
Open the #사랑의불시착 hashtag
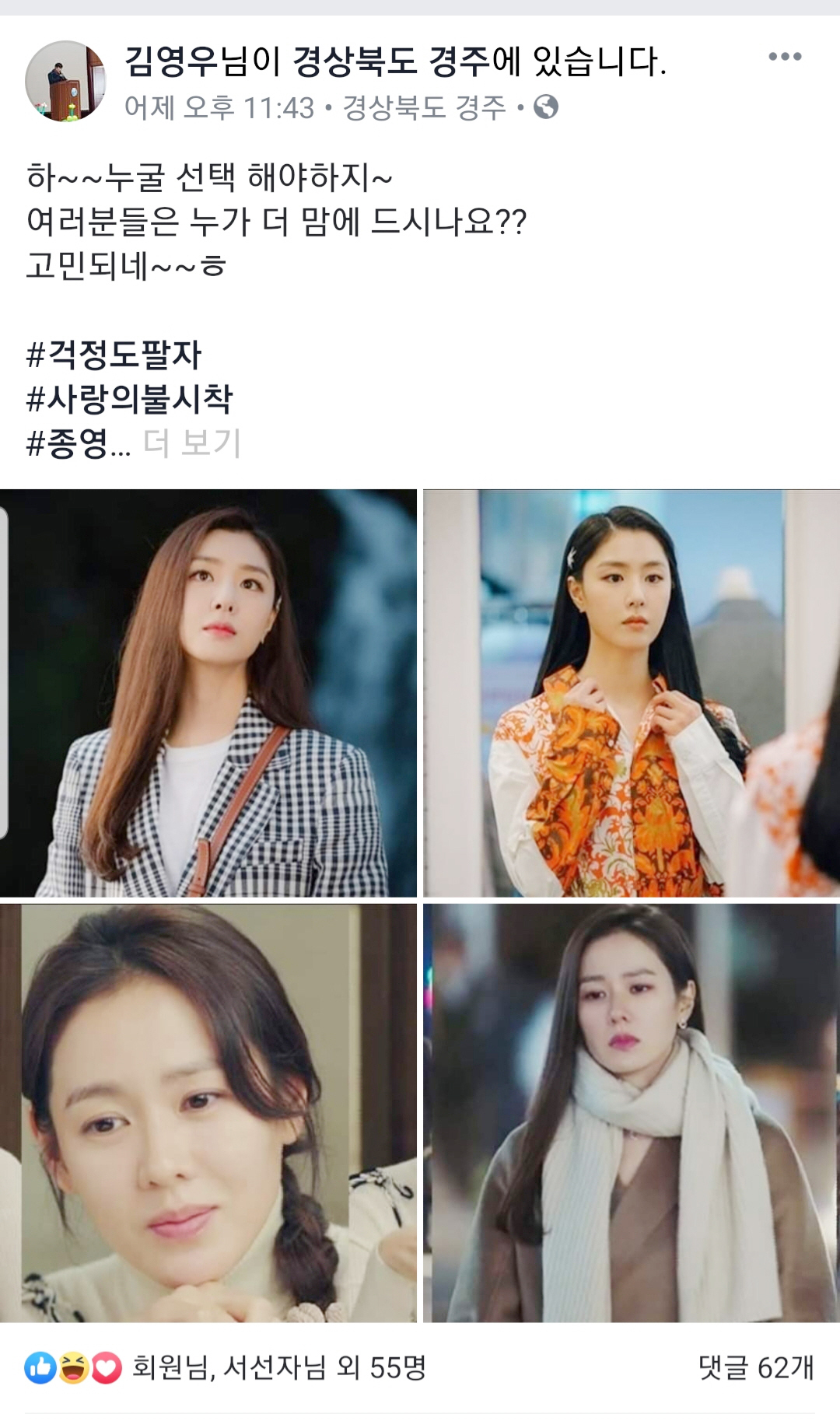point(130,399)
